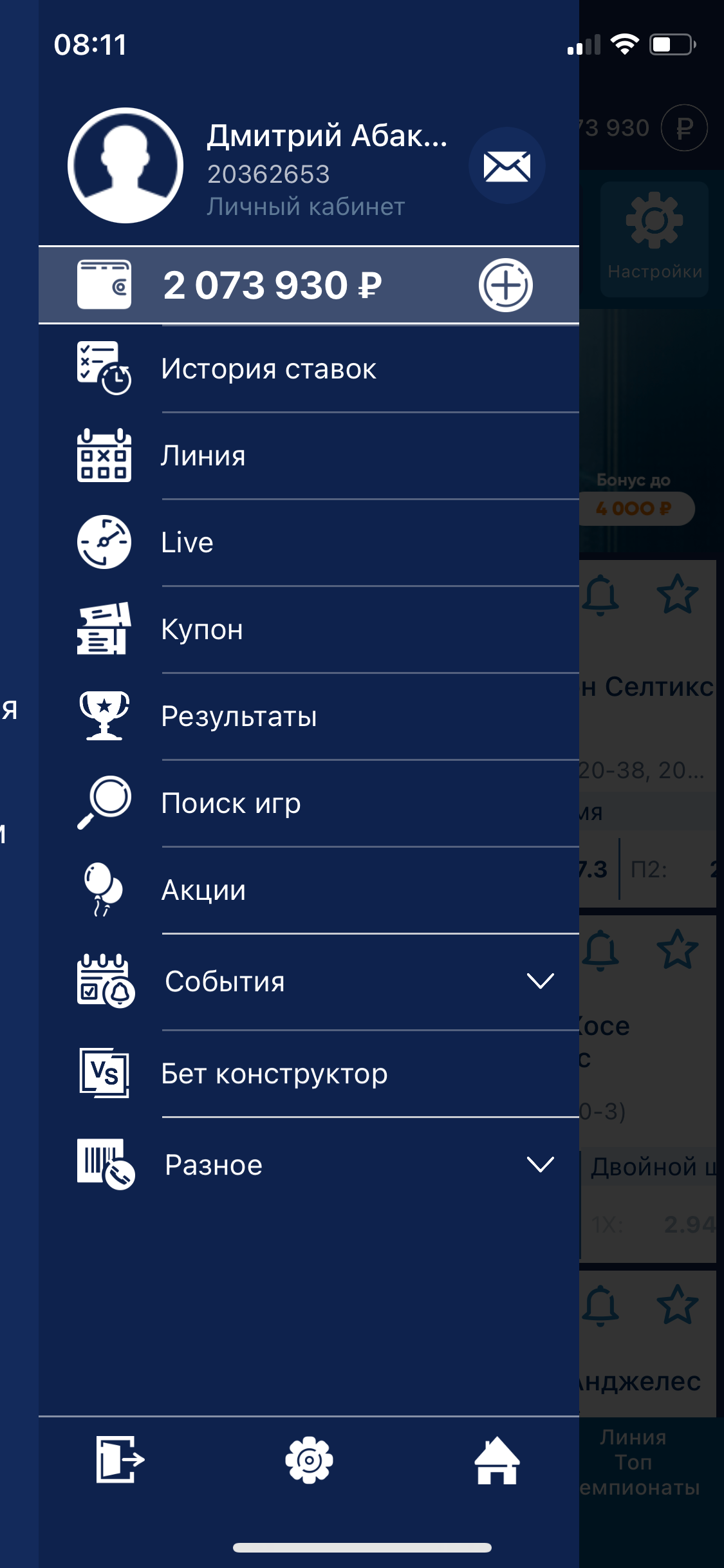This screenshot has height=1568, width=724.
Task: Open Личный кабинет profile
Action: pyautogui.click(x=306, y=207)
